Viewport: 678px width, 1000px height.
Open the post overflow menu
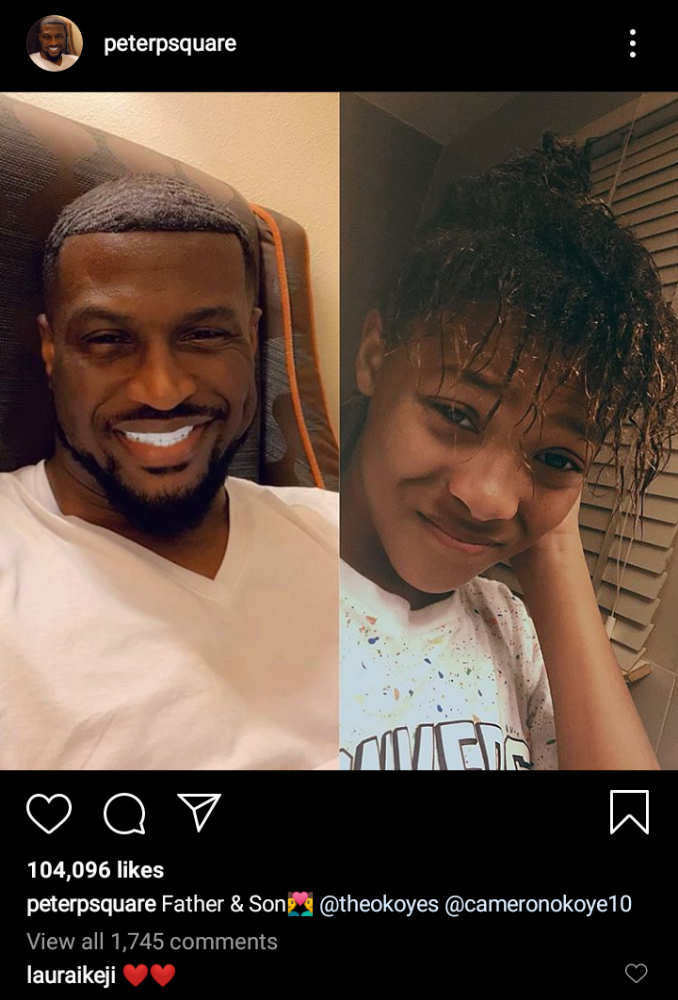pos(632,44)
